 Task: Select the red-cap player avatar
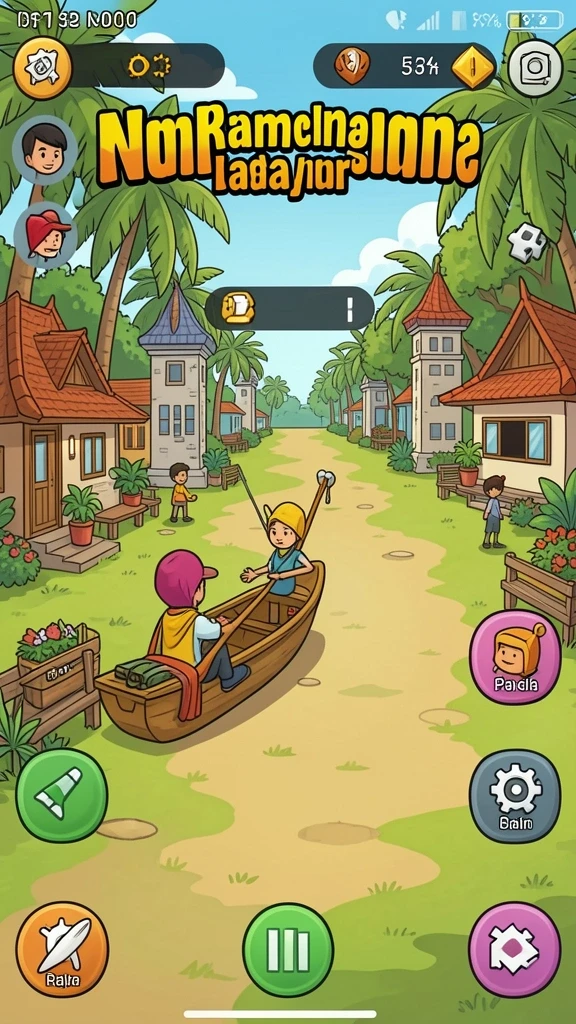pyautogui.click(x=45, y=235)
